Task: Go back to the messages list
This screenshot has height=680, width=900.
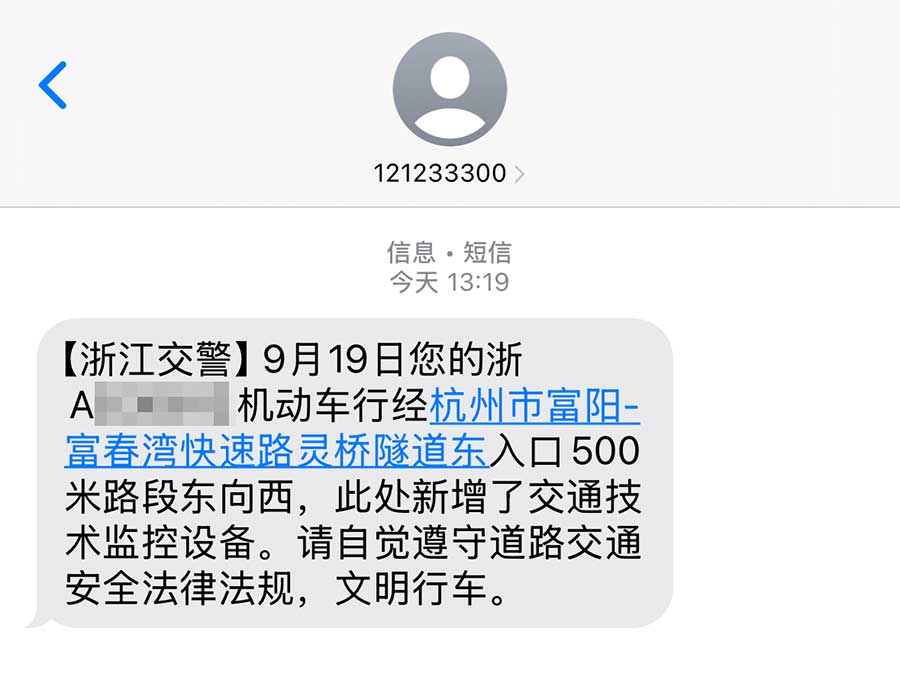Action: [x=53, y=85]
